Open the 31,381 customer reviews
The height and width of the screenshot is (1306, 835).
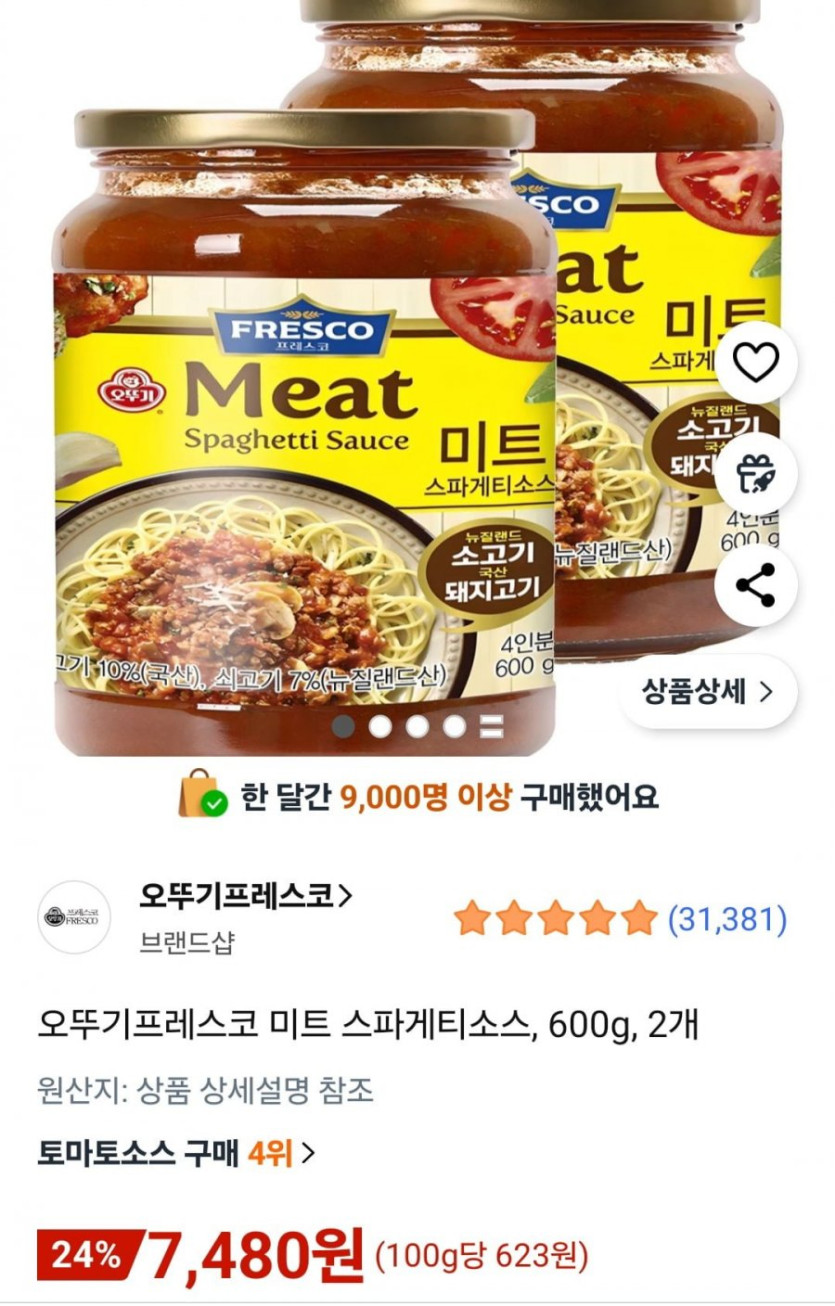click(x=726, y=919)
